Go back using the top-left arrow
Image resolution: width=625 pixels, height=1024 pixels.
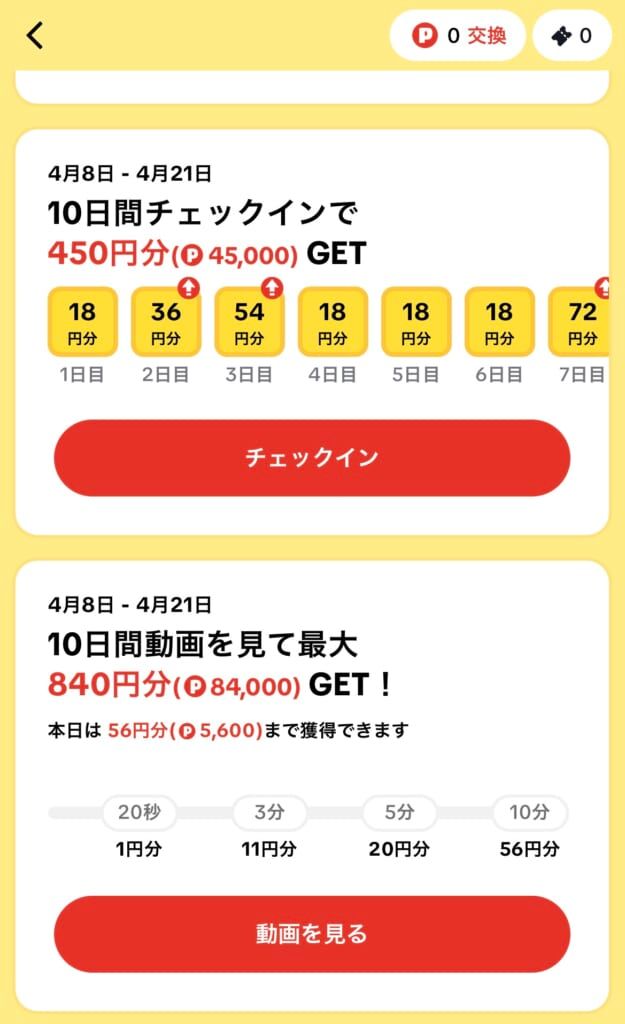click(x=35, y=36)
